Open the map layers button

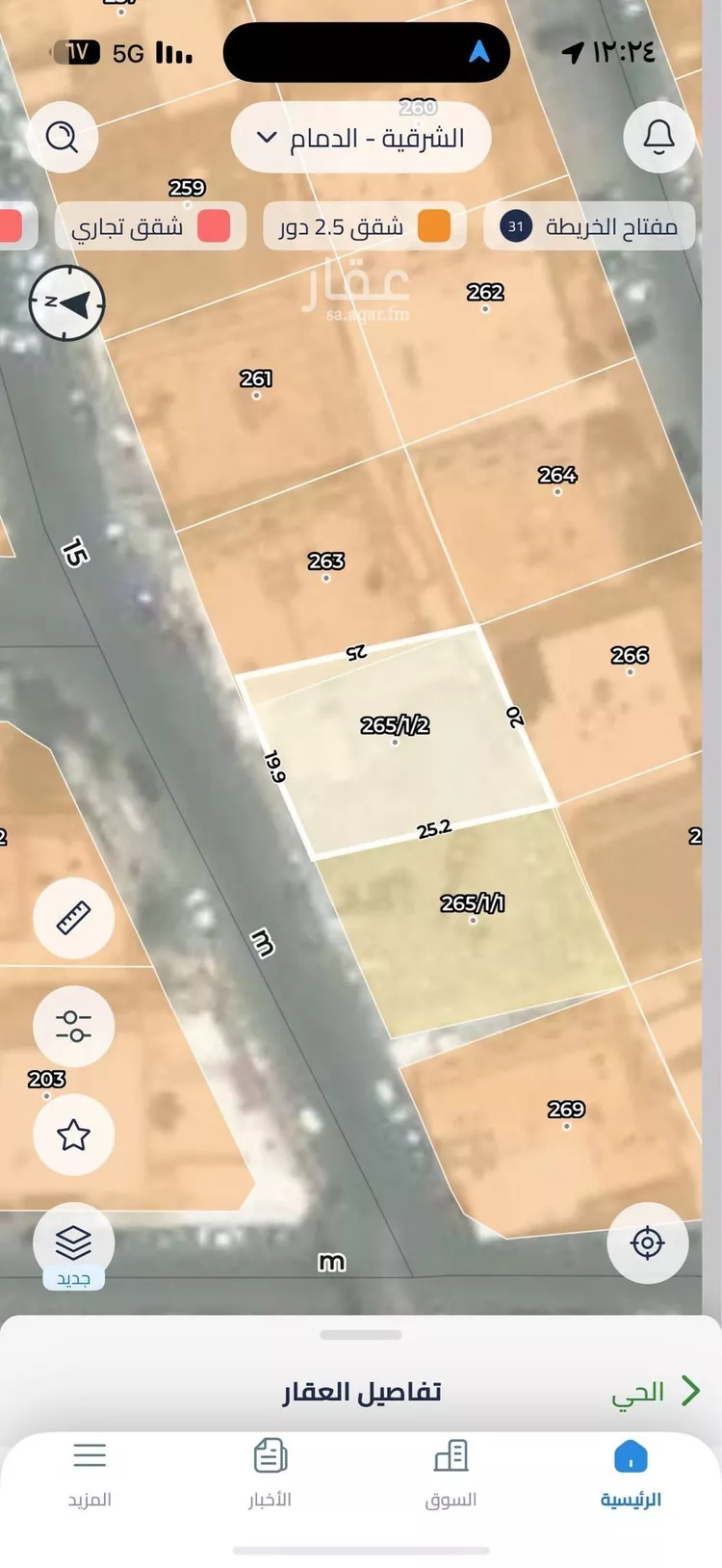[74, 1243]
